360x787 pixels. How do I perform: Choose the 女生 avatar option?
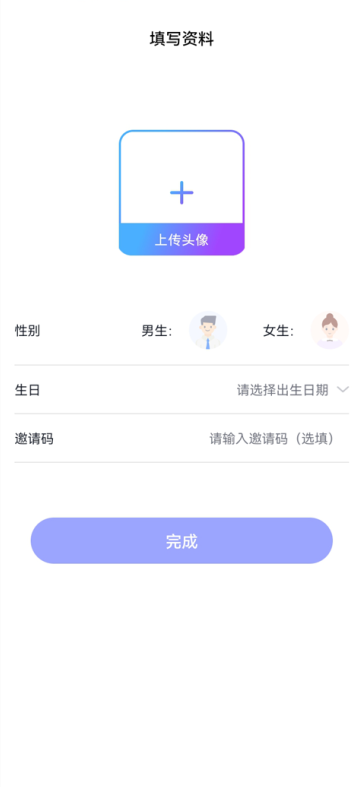[329, 330]
